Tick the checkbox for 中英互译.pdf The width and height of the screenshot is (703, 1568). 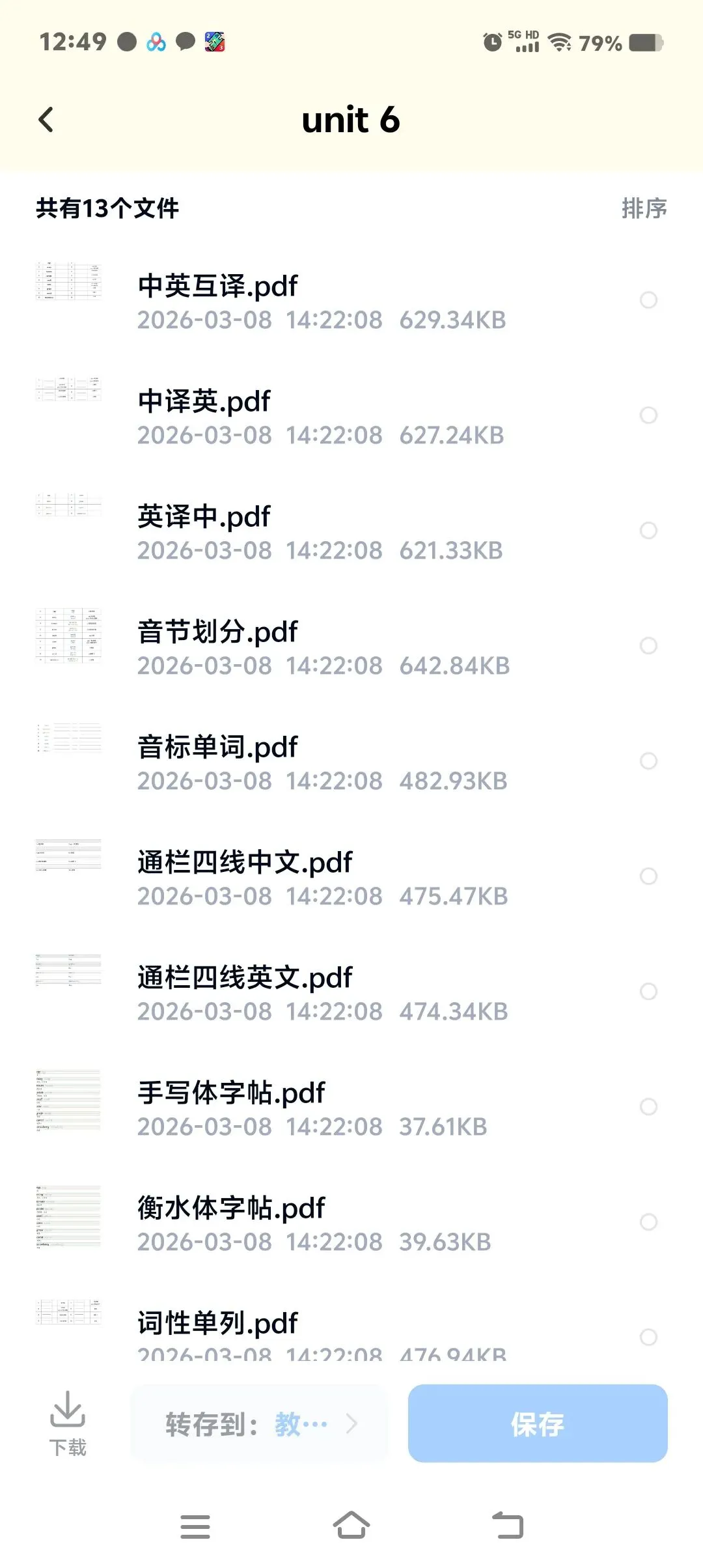(x=648, y=300)
